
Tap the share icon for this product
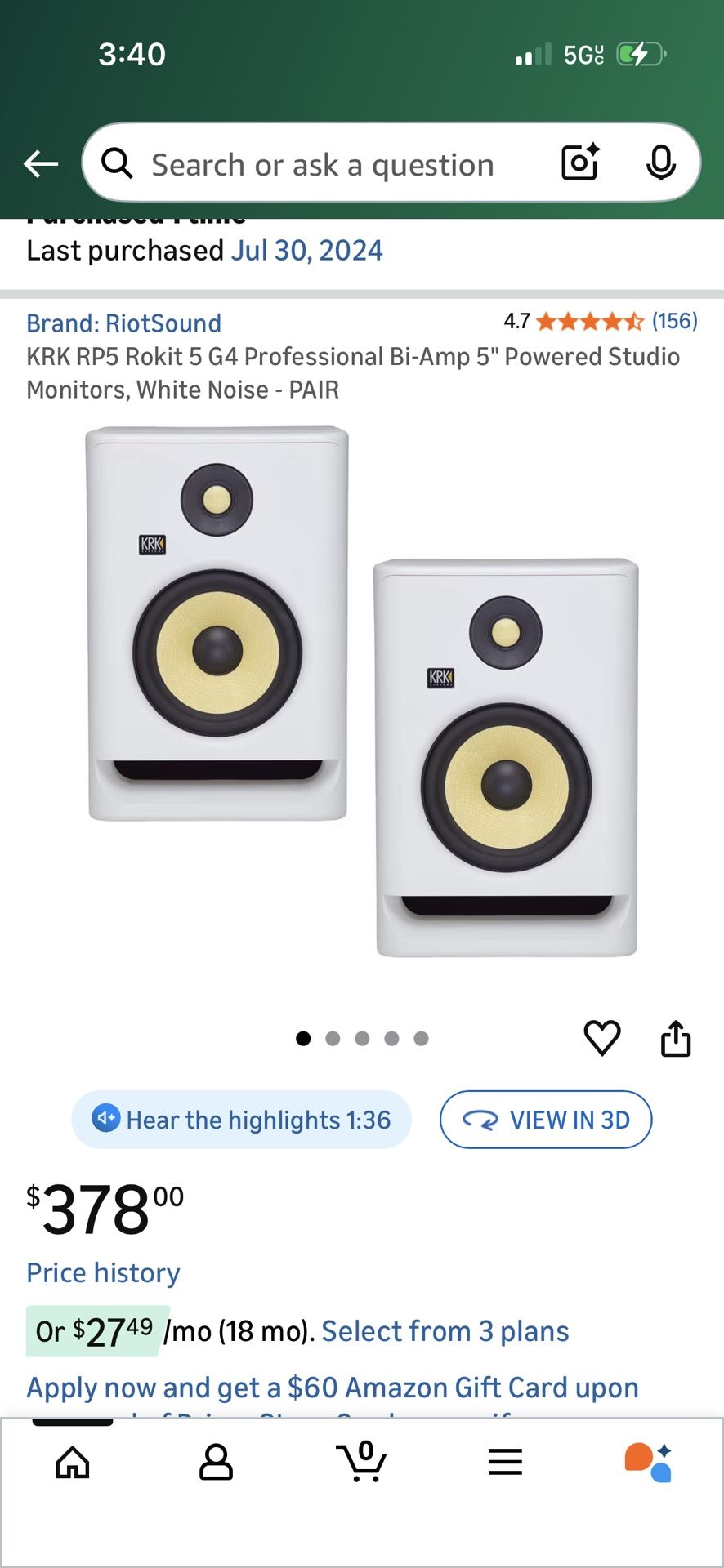(x=677, y=1037)
